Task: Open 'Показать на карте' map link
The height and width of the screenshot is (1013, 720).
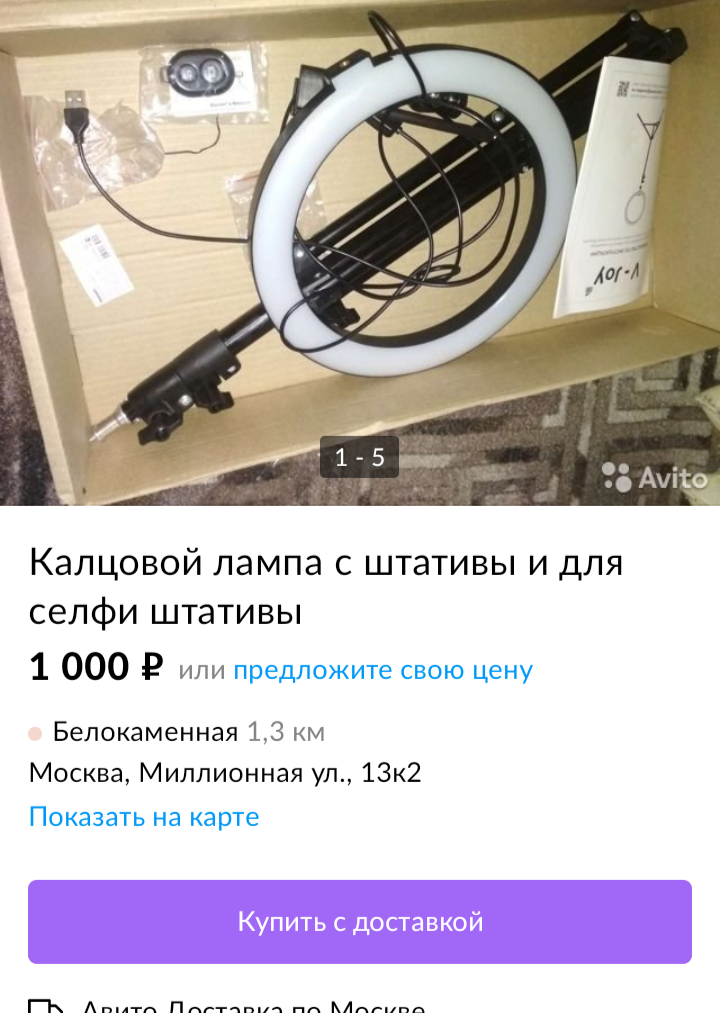Action: coord(144,817)
